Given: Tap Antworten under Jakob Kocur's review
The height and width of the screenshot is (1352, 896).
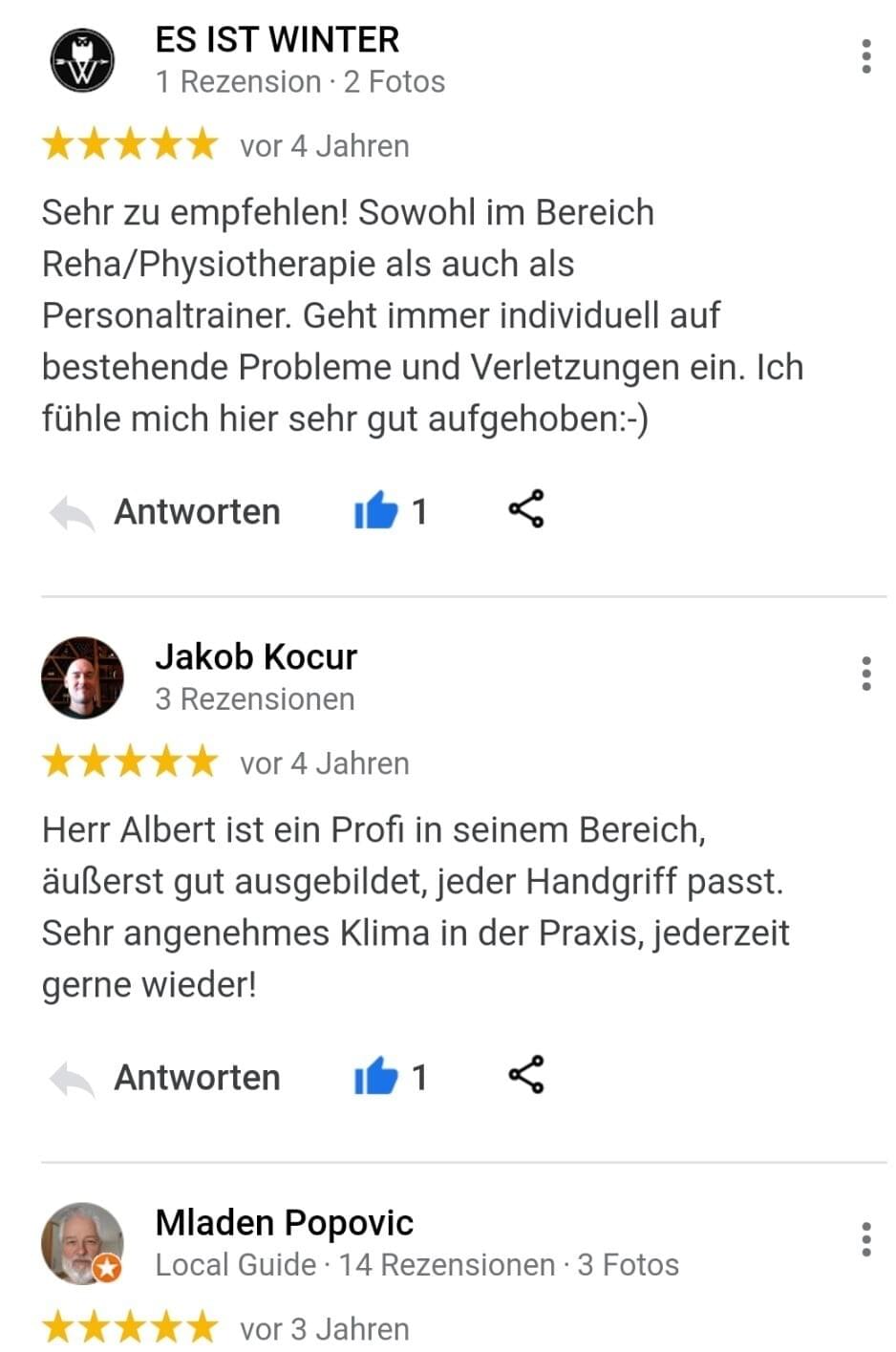Looking at the screenshot, I should pos(166,1078).
